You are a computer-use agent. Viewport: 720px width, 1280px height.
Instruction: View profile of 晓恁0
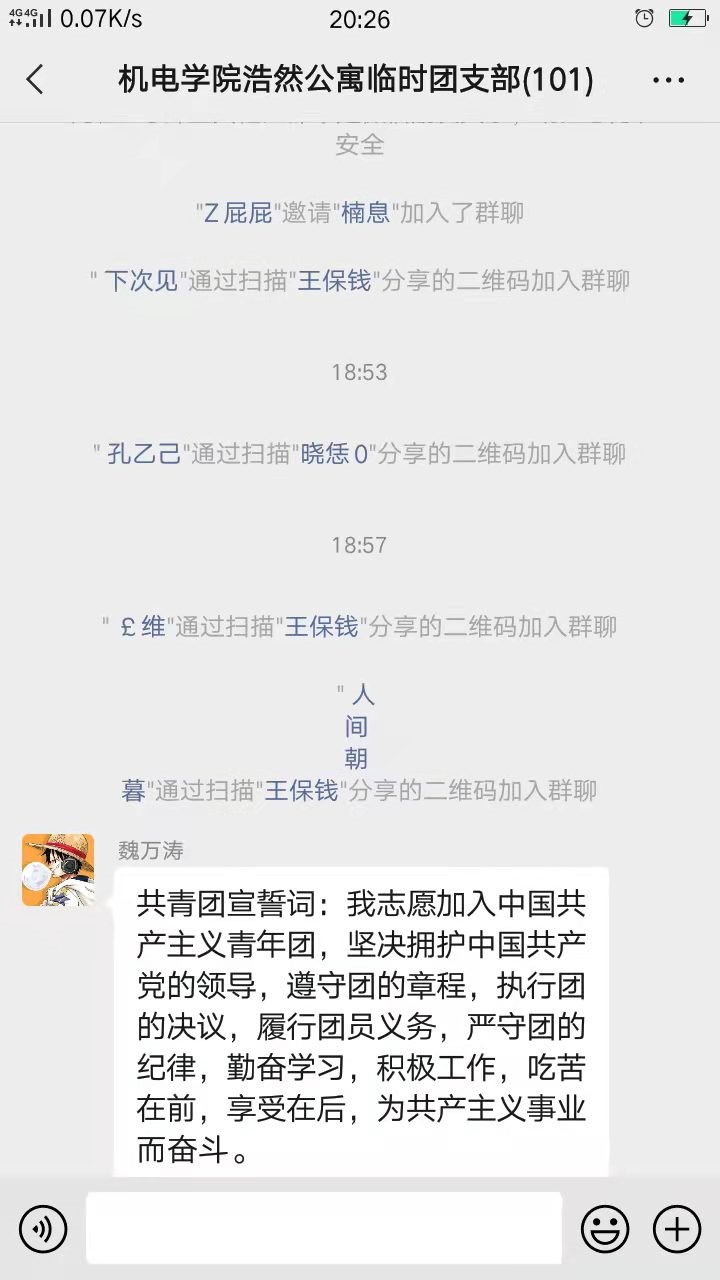[335, 454]
